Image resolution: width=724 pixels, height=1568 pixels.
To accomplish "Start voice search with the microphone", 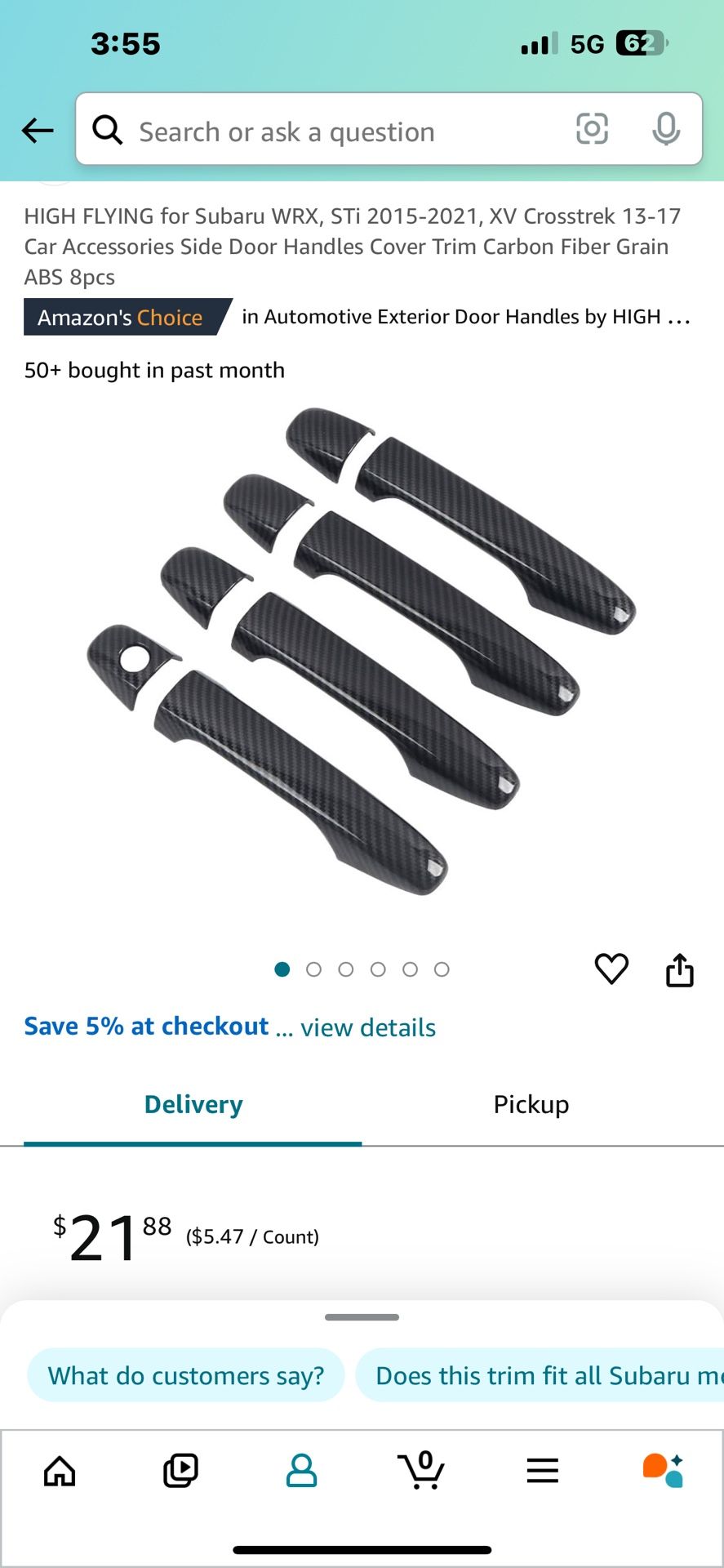I will coord(666,129).
